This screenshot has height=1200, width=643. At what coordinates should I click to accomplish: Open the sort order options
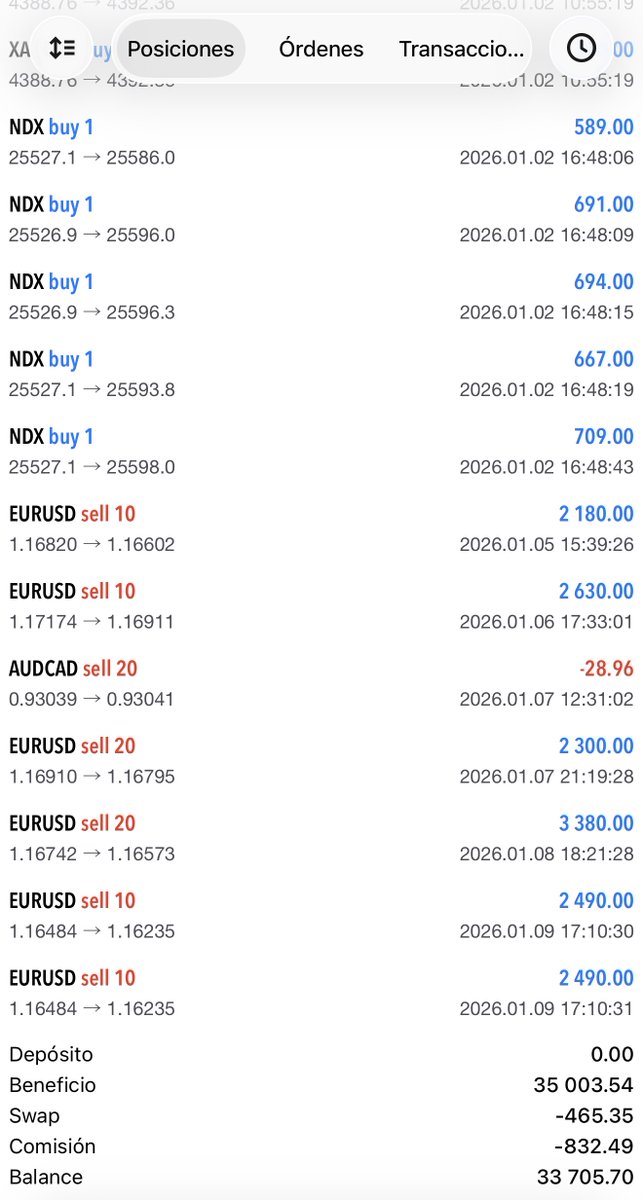coord(62,48)
